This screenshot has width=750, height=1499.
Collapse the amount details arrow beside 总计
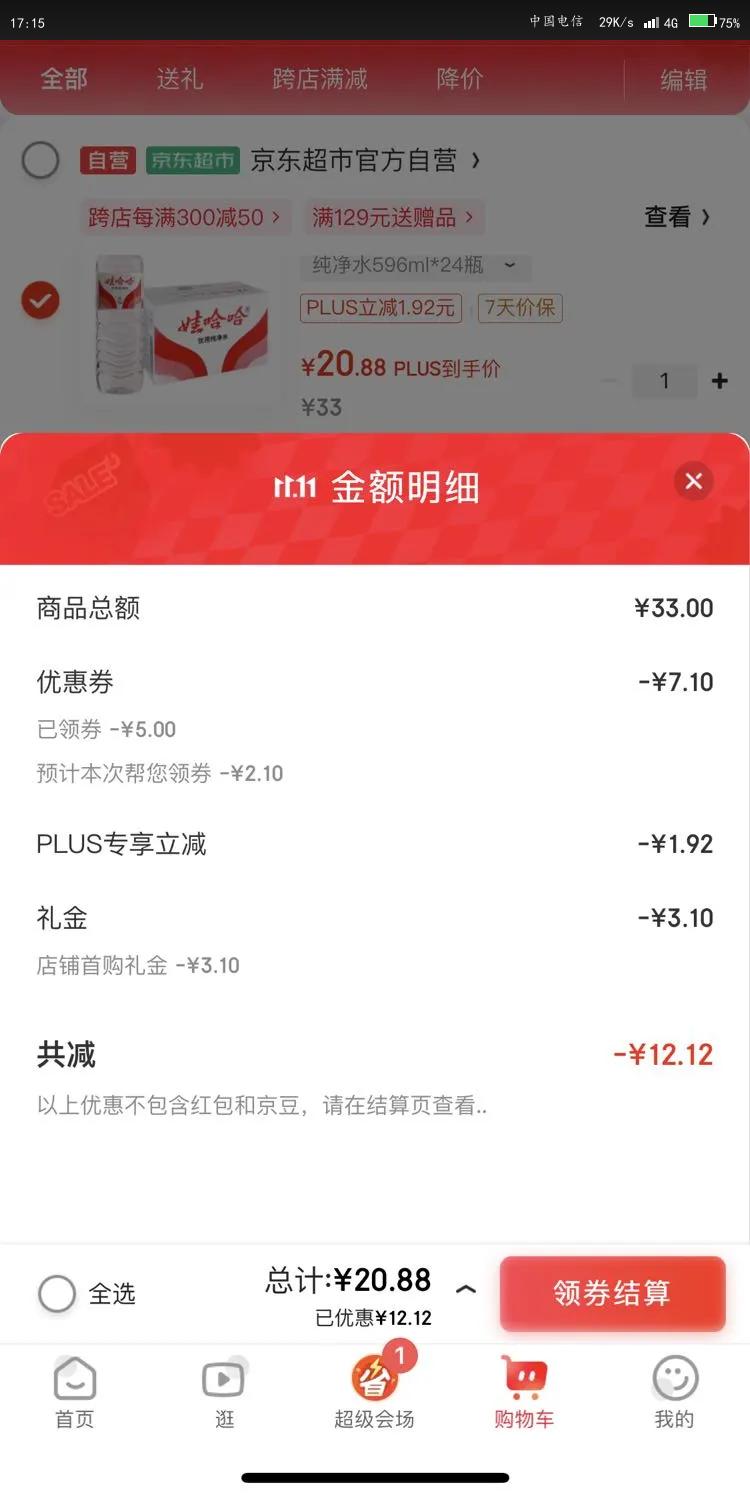(x=466, y=1290)
